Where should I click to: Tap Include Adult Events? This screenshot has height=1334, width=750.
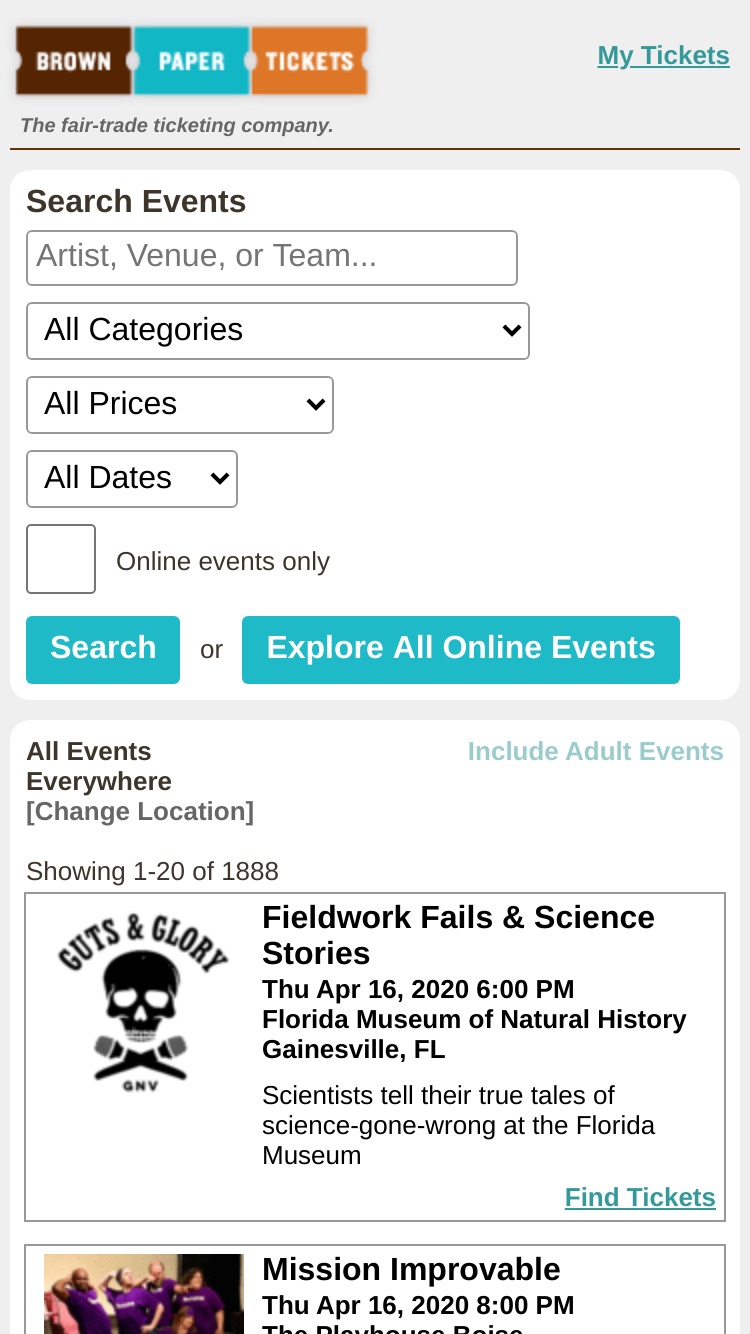[596, 751]
